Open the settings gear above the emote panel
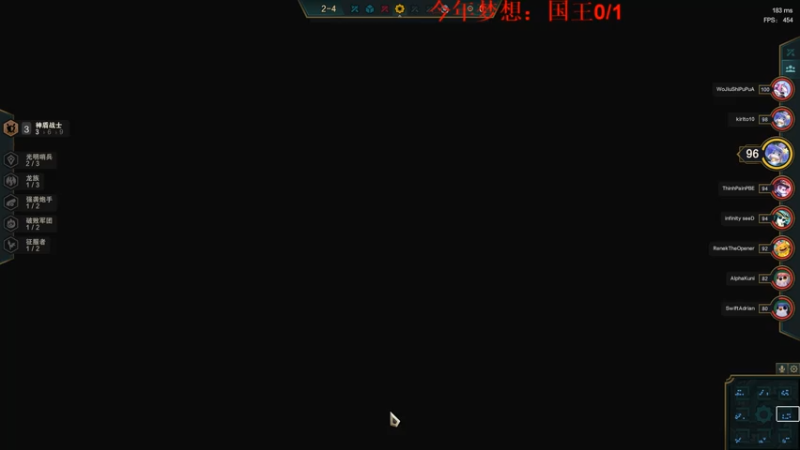 (793, 369)
